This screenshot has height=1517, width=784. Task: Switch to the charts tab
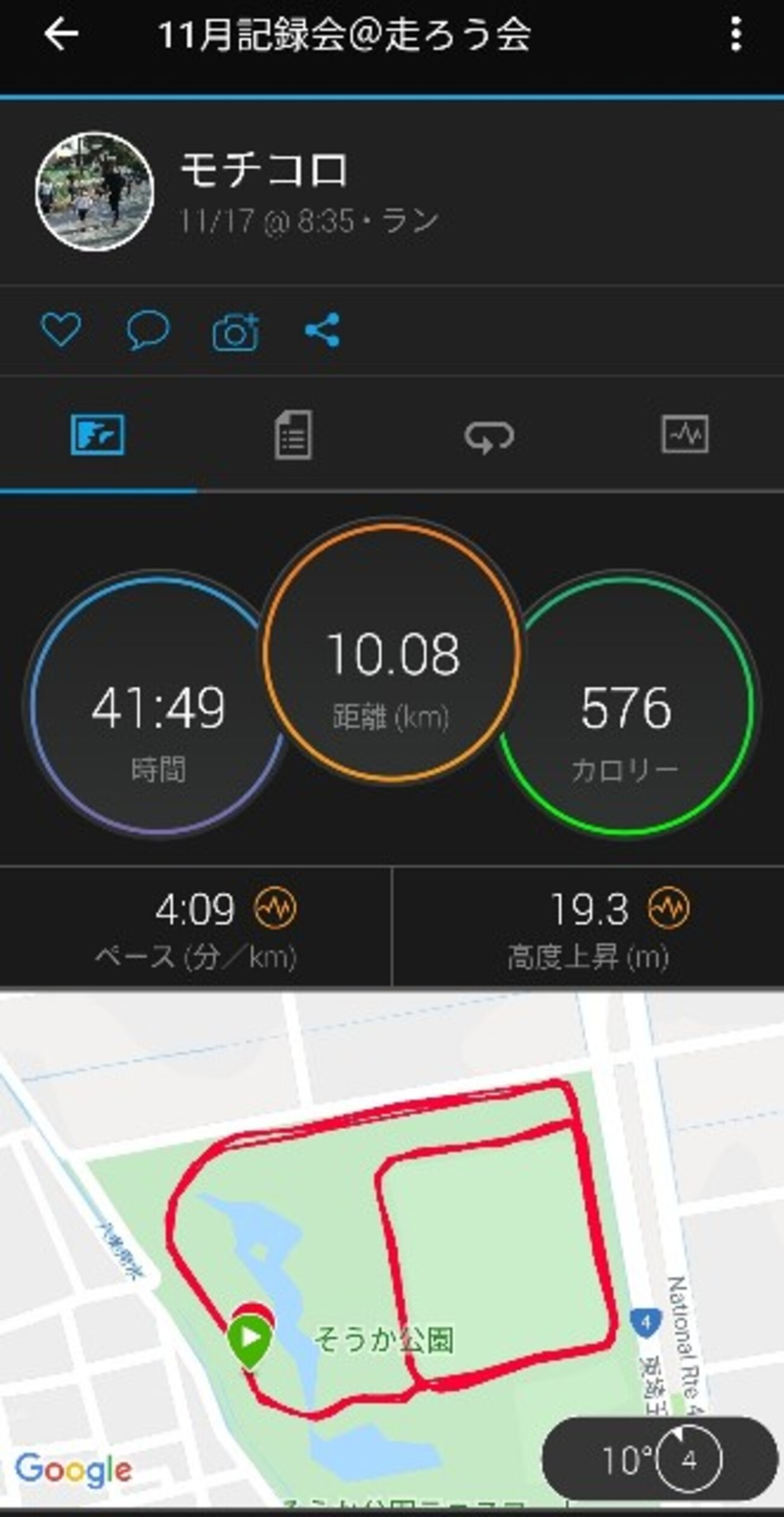click(x=685, y=434)
